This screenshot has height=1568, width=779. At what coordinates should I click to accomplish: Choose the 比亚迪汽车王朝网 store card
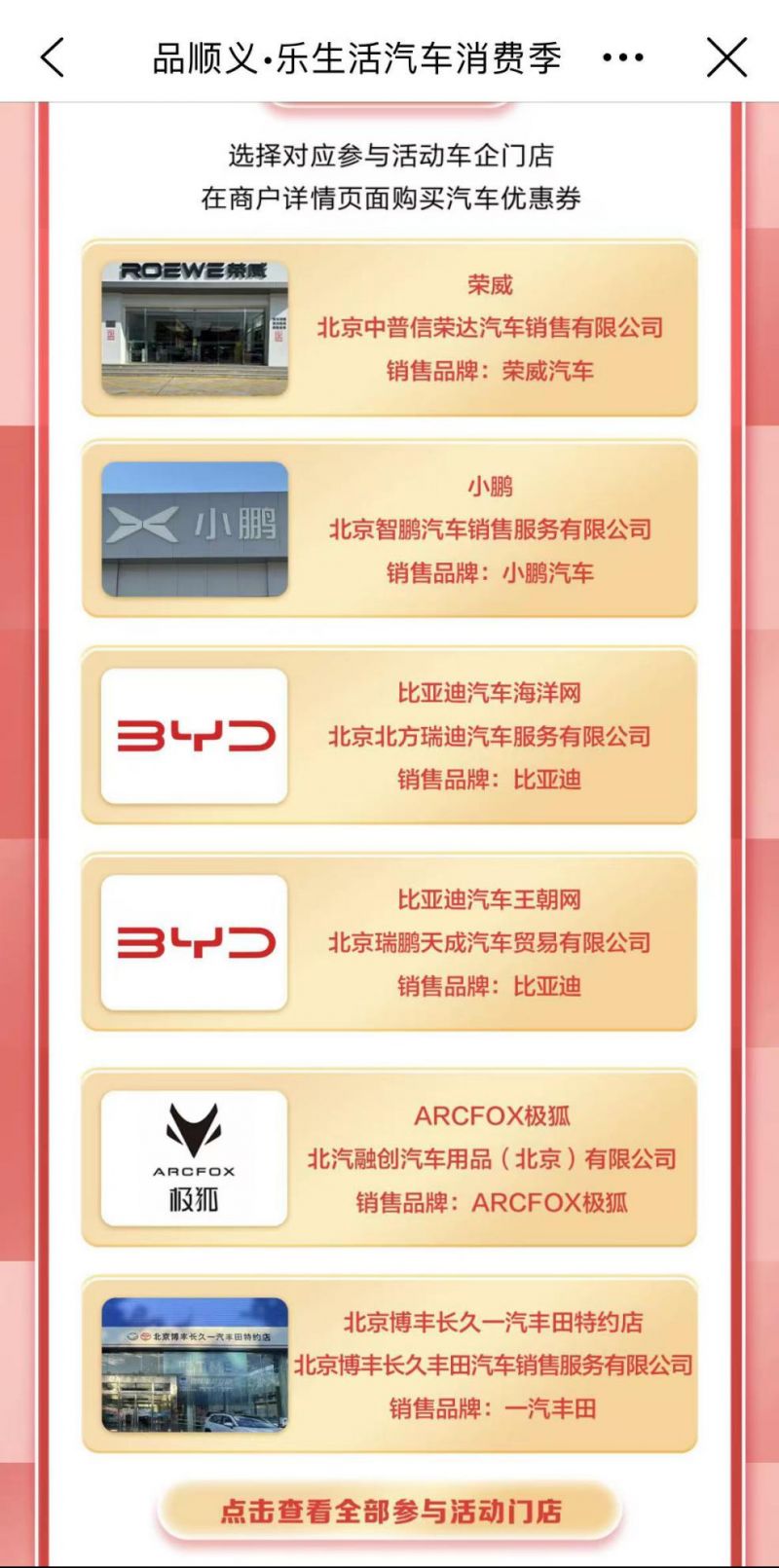click(x=389, y=942)
